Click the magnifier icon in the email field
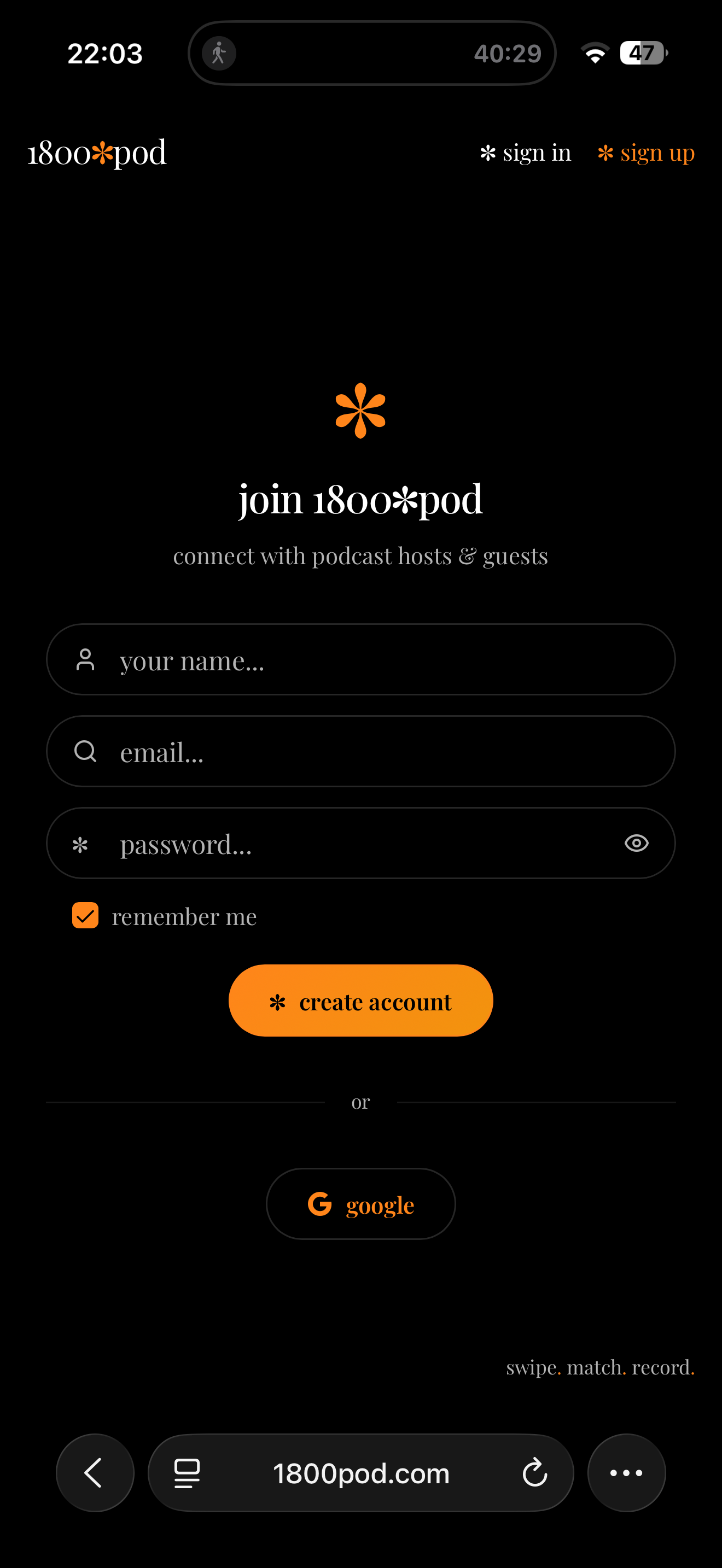The image size is (722, 1568). tap(85, 751)
